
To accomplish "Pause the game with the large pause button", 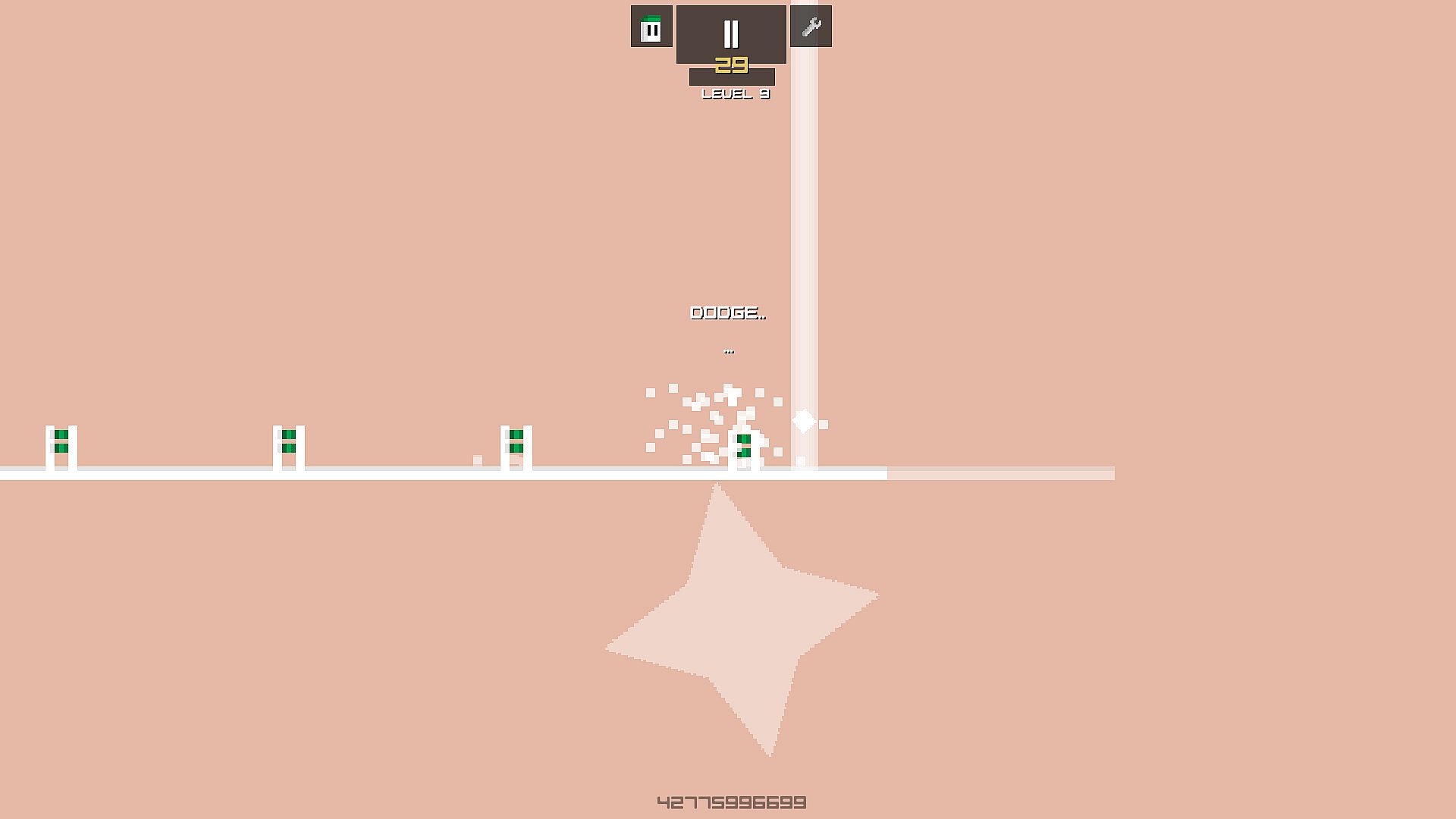I will click(x=730, y=34).
